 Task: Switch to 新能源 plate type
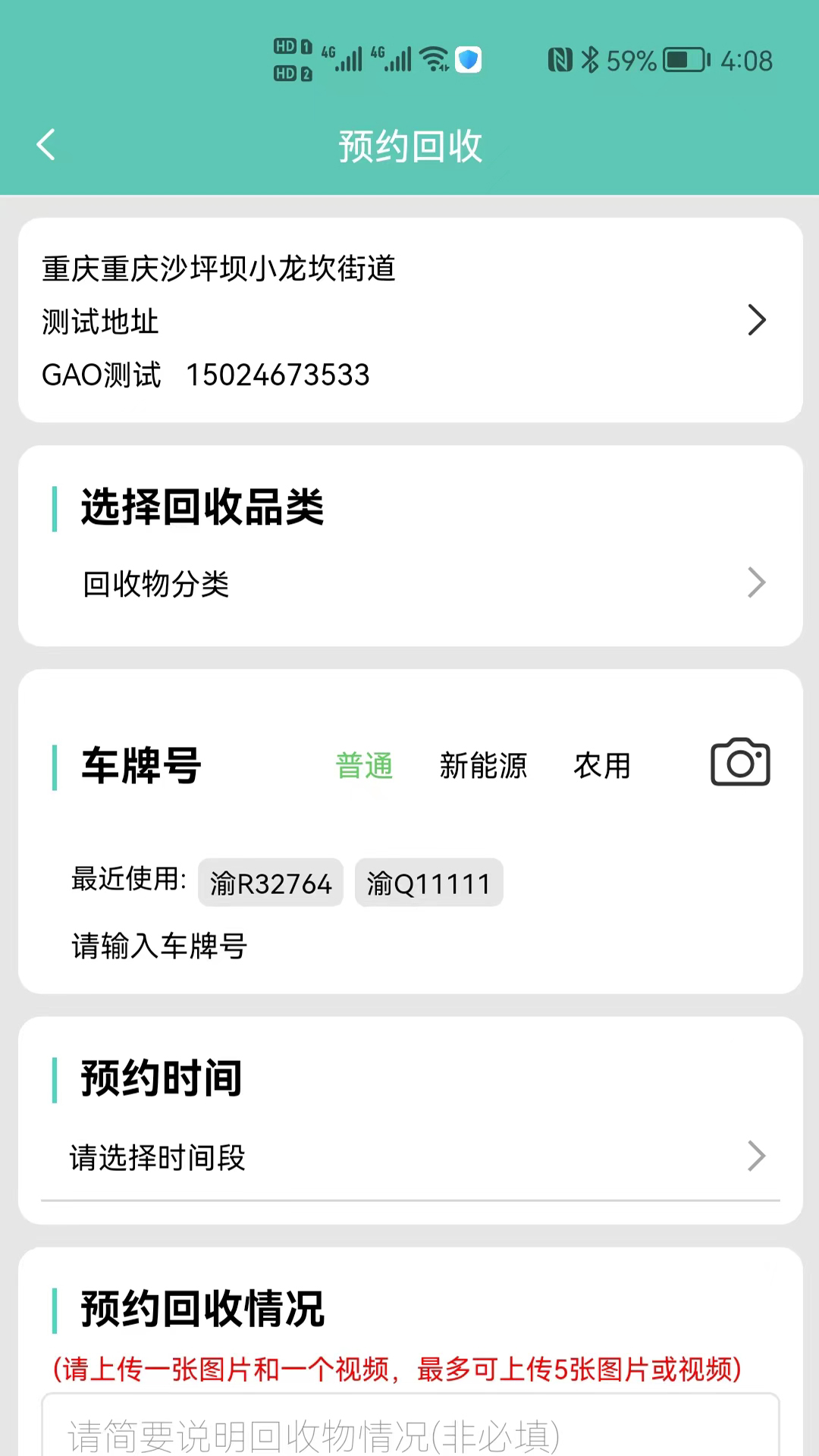[x=483, y=766]
